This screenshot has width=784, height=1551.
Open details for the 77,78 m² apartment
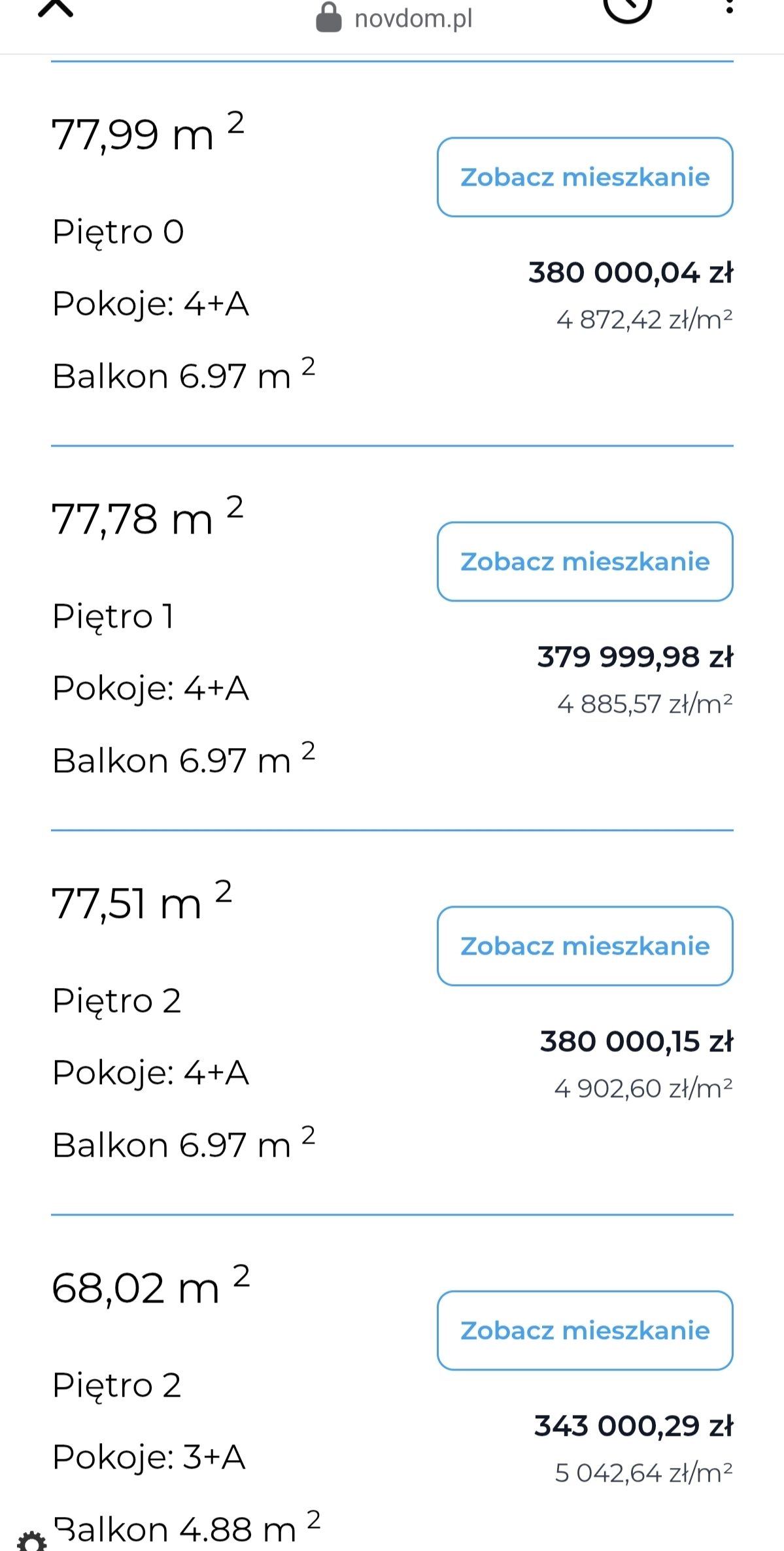point(585,562)
